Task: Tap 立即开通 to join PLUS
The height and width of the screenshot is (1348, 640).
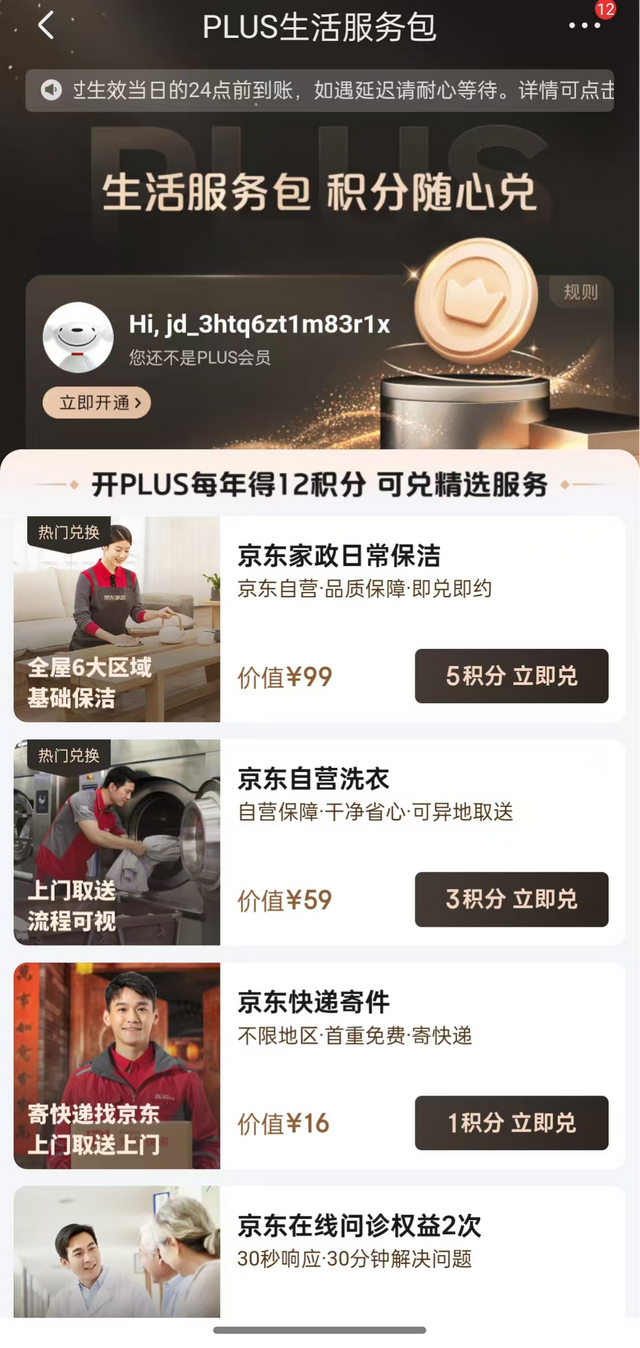Action: coord(97,403)
